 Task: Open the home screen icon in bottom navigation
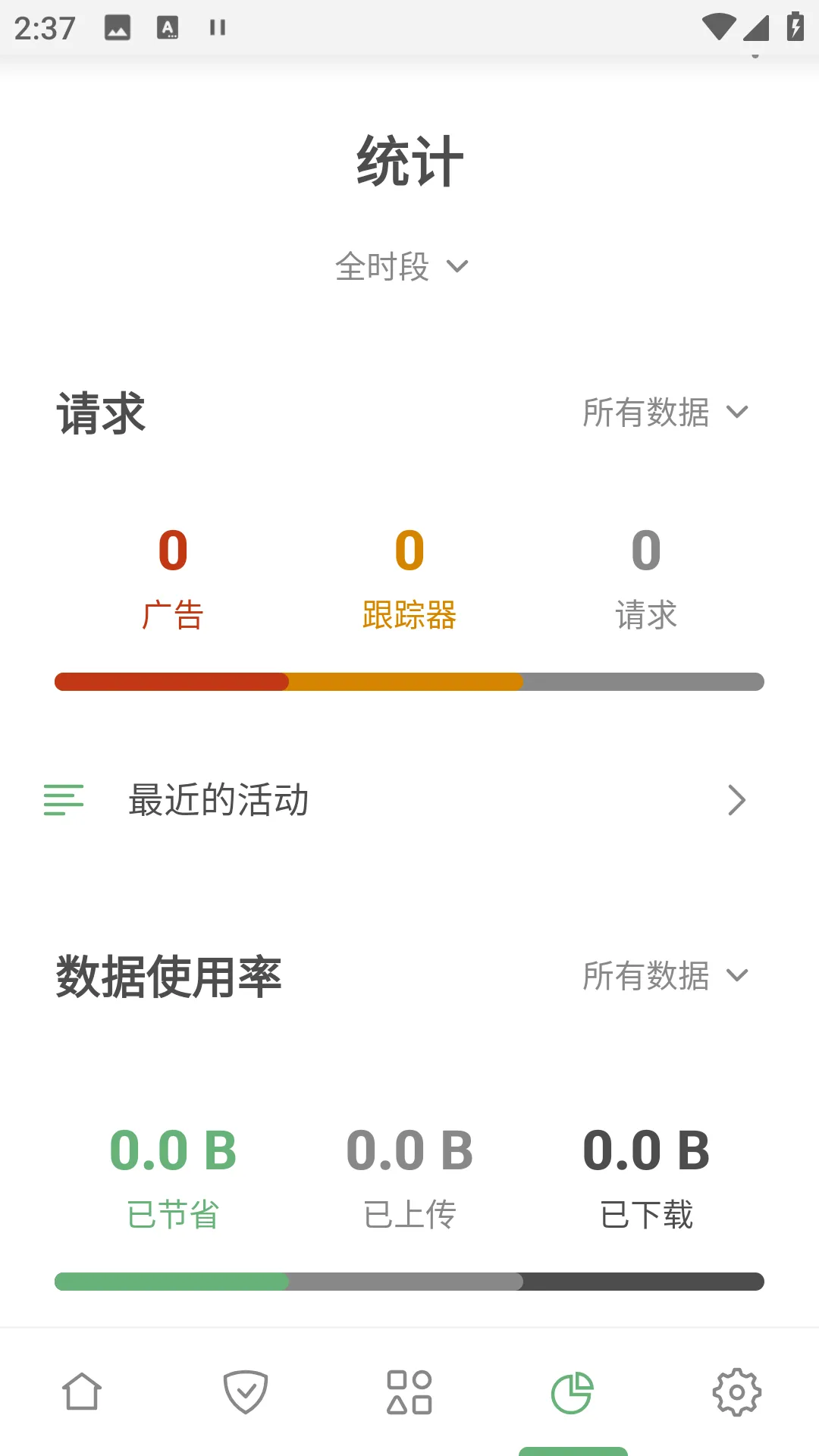[x=82, y=1392]
